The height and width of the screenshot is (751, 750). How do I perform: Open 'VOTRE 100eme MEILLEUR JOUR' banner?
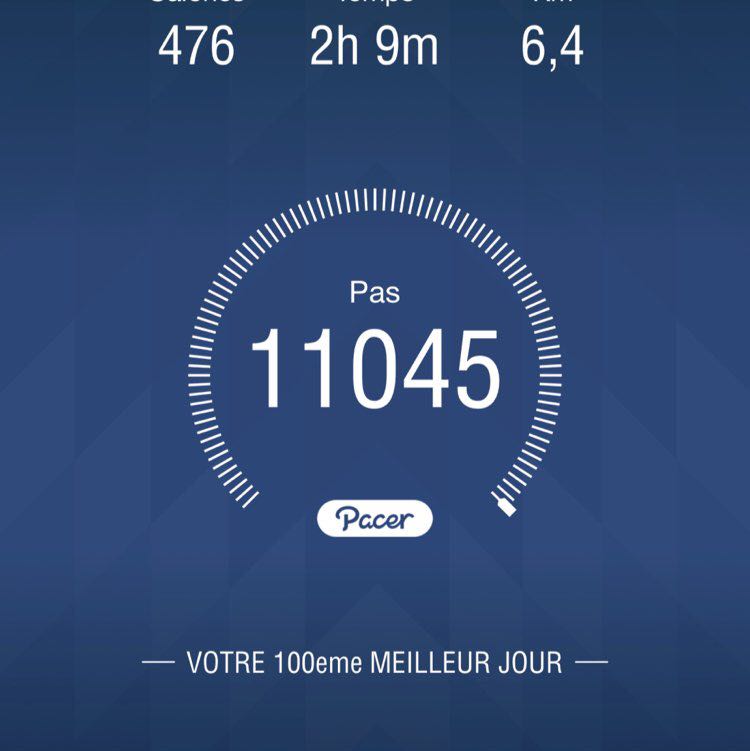(x=375, y=660)
